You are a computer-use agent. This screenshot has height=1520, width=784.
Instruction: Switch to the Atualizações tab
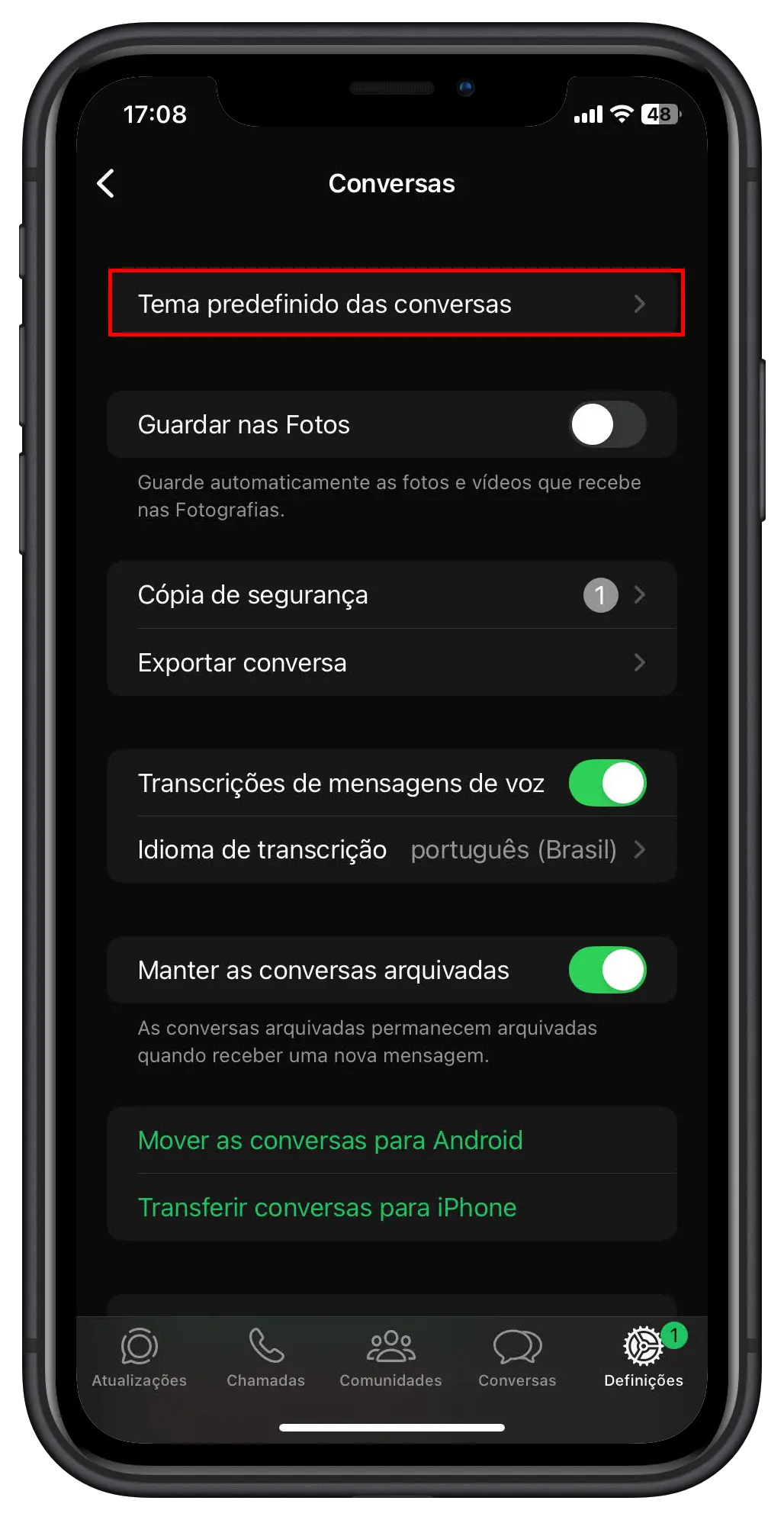click(x=140, y=1357)
